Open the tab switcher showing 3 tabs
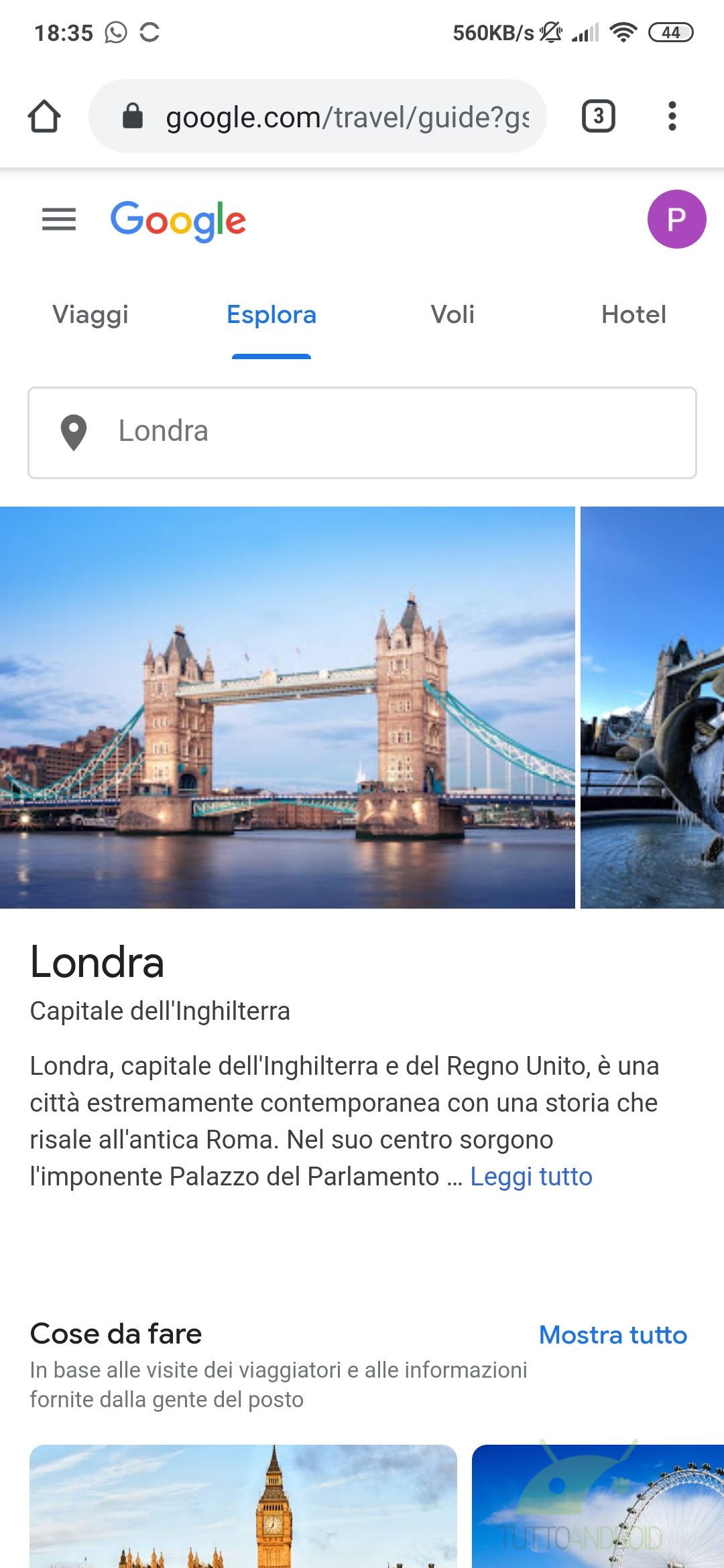724x1568 pixels. [x=598, y=117]
